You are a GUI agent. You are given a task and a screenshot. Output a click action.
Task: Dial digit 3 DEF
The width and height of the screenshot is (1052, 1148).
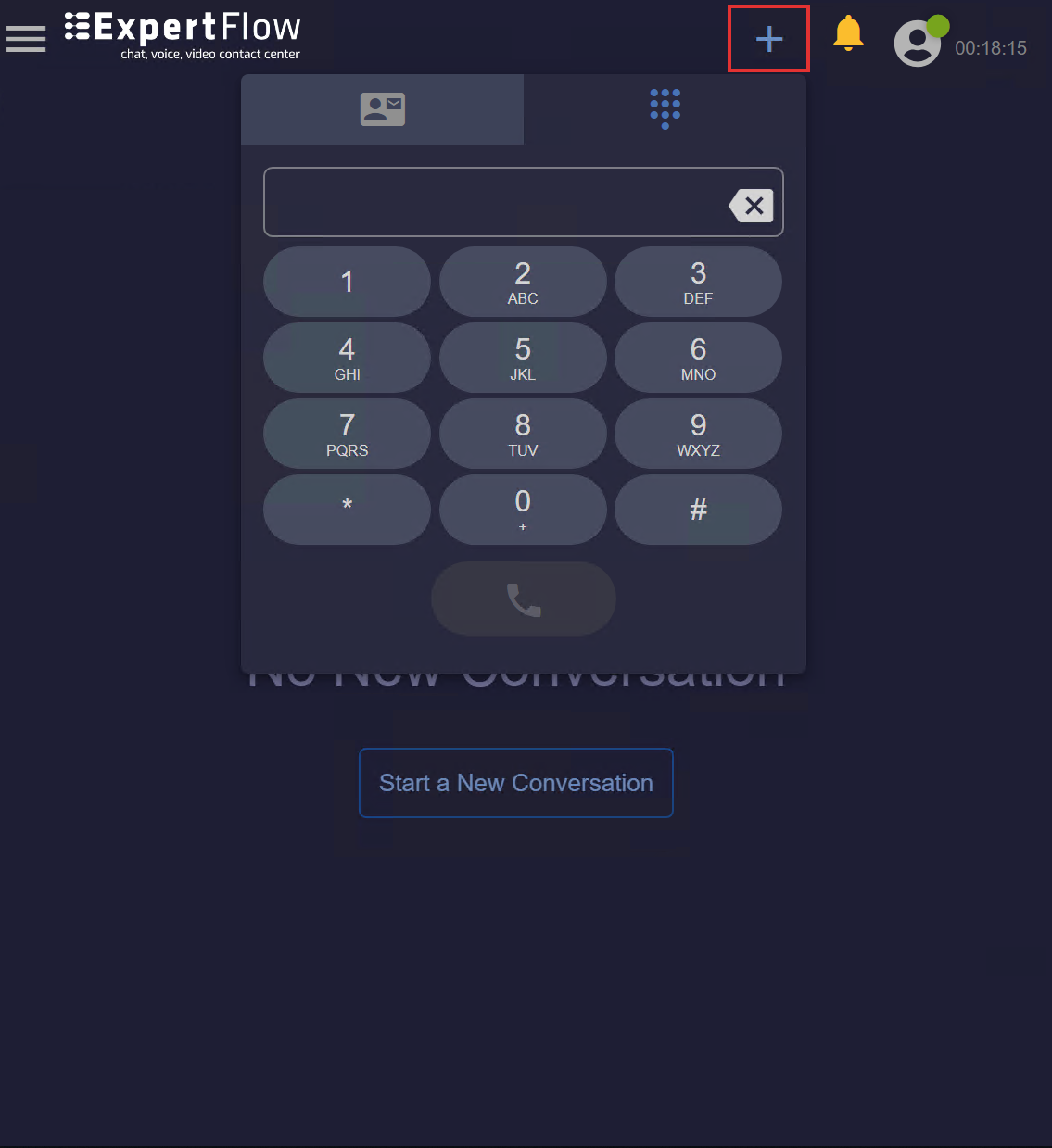click(698, 282)
